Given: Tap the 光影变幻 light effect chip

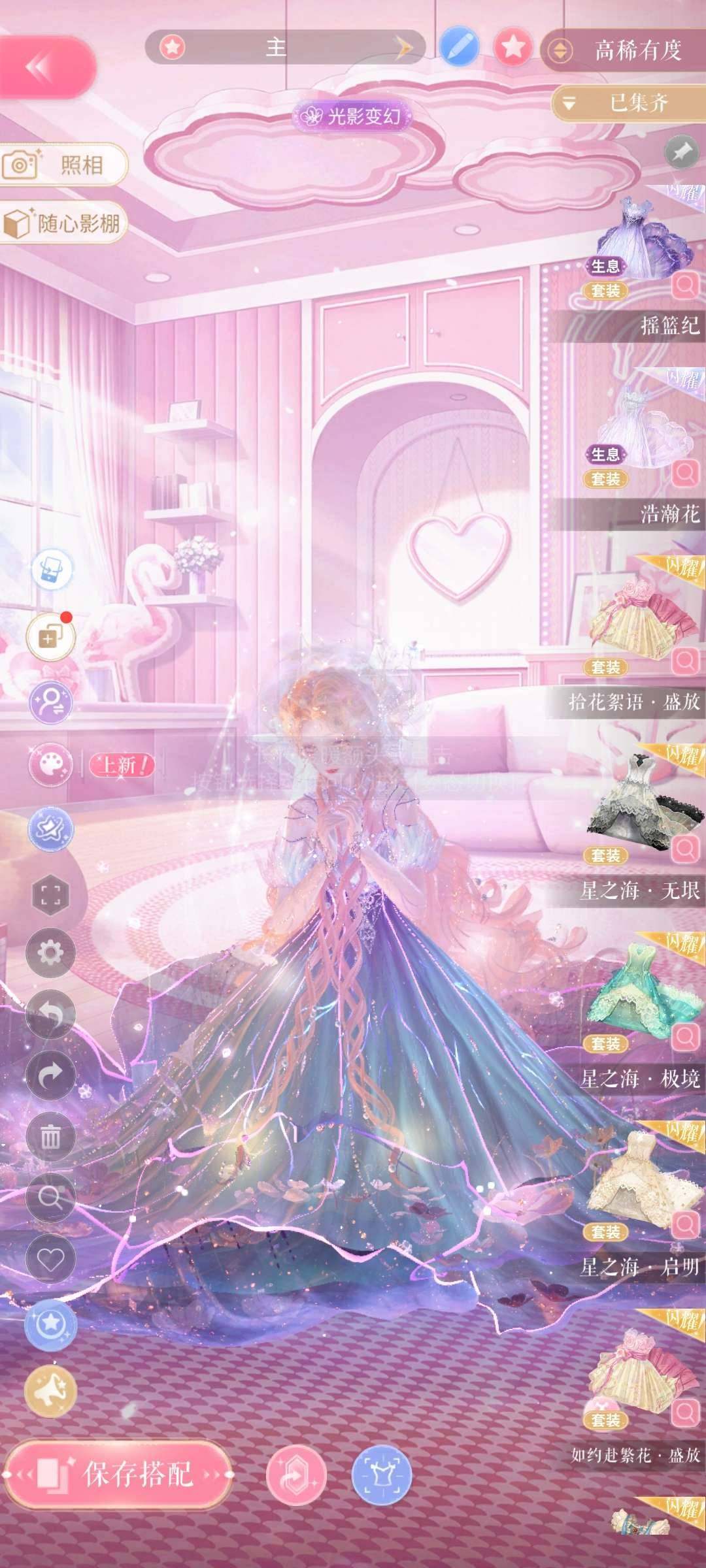Looking at the screenshot, I should pyautogui.click(x=352, y=117).
